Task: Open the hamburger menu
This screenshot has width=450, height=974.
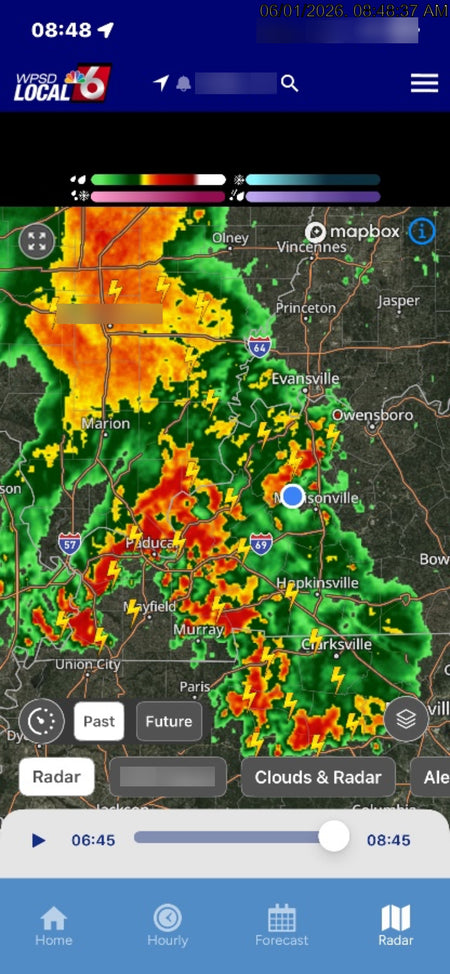Action: point(424,83)
